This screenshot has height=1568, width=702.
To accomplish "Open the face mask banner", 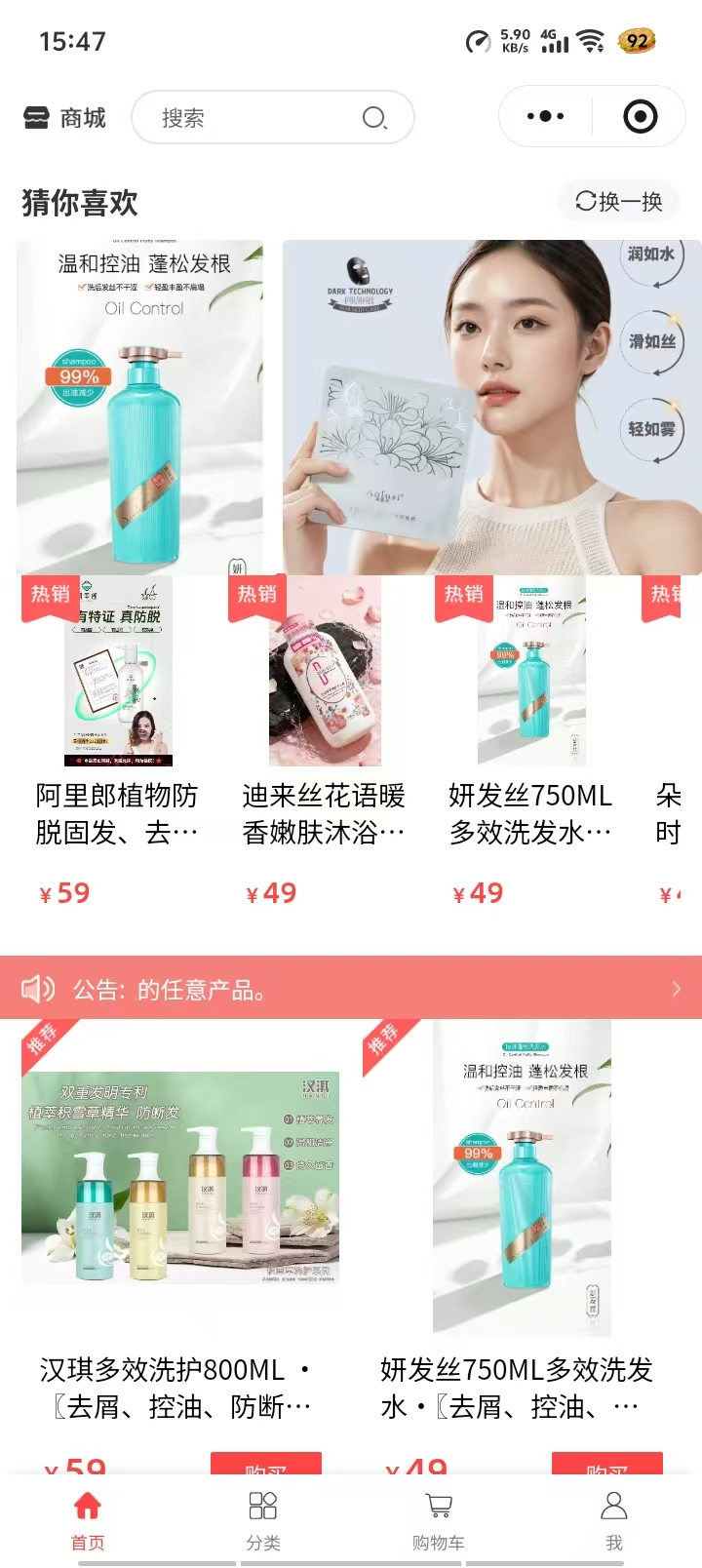I will click(491, 405).
